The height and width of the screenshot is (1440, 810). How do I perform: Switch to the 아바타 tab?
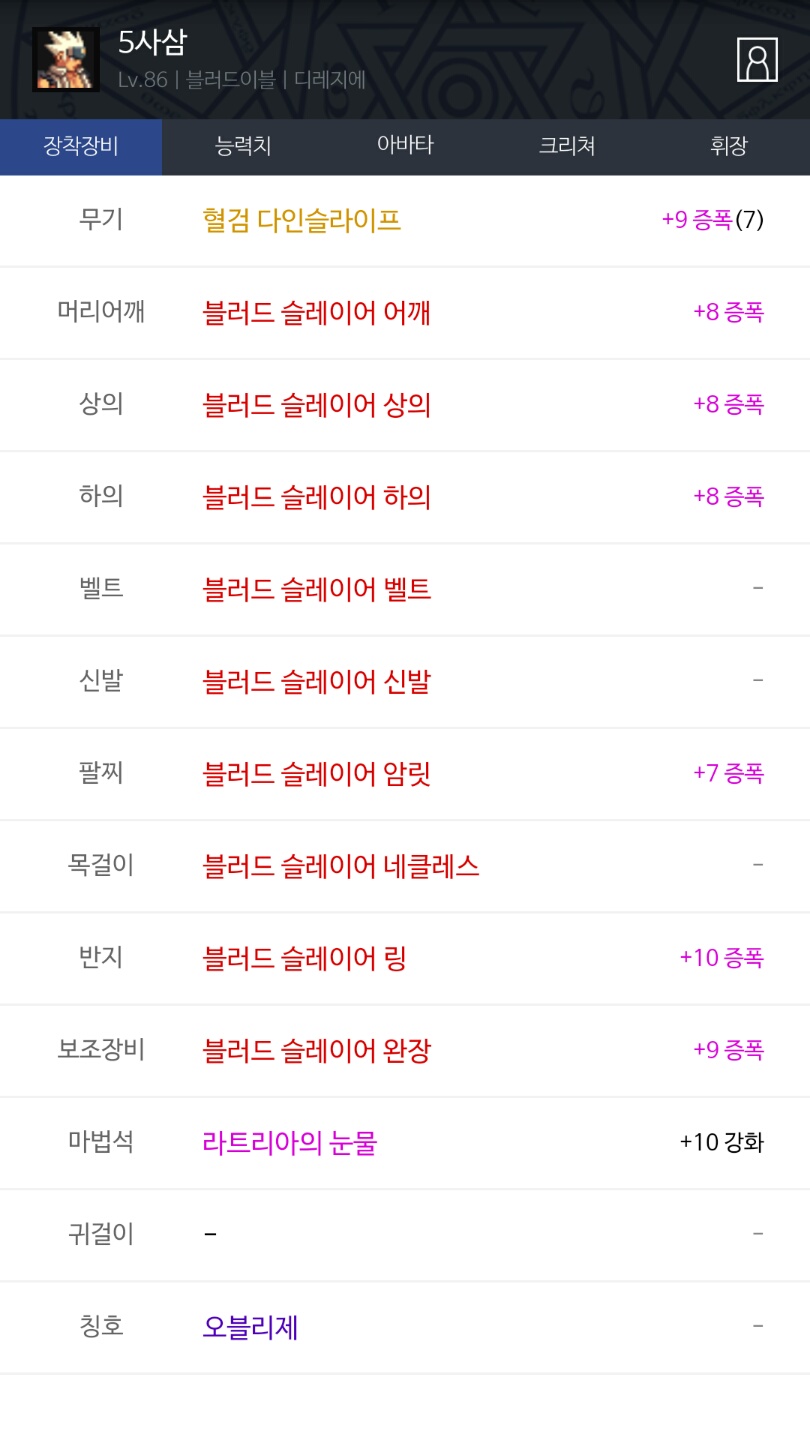(405, 146)
